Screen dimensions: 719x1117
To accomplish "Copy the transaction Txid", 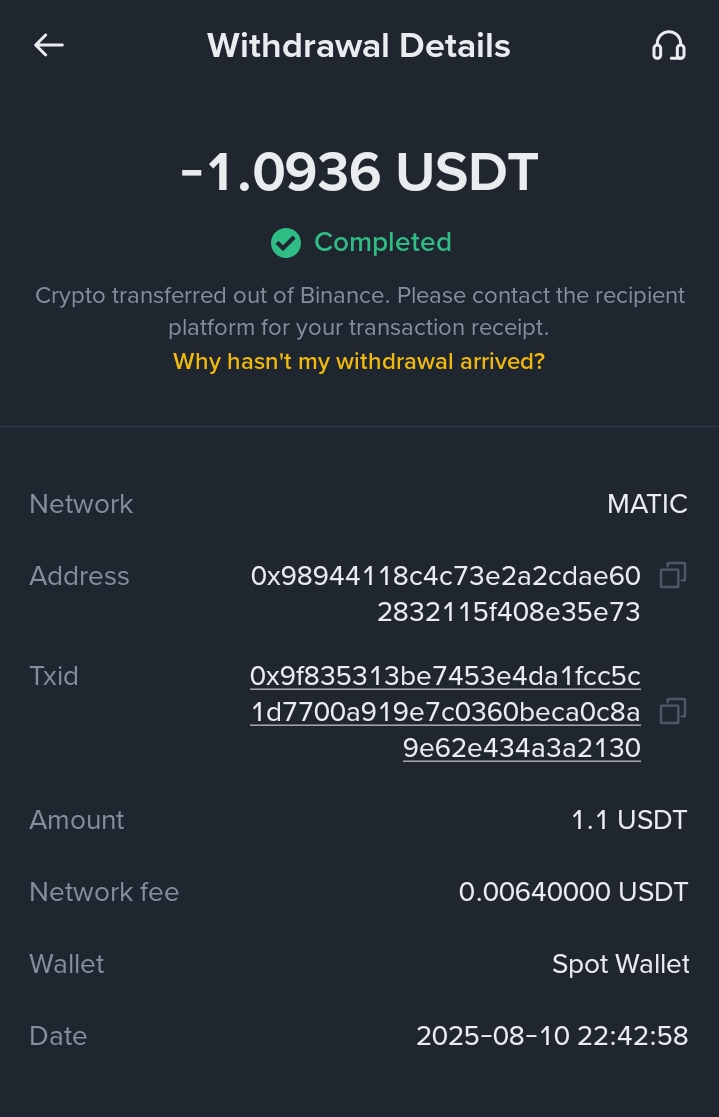I will point(673,711).
